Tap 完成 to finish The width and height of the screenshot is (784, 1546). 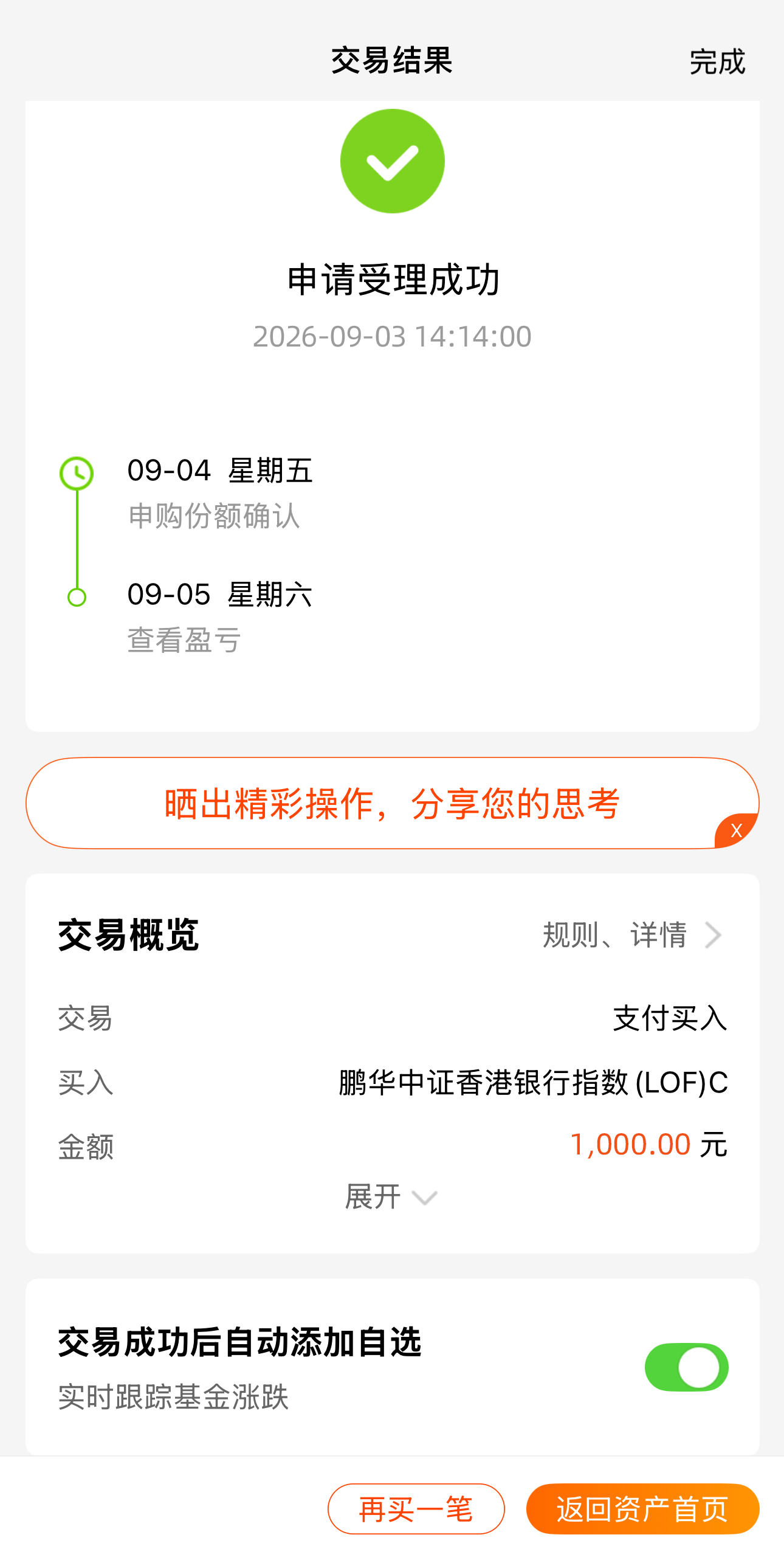[717, 62]
